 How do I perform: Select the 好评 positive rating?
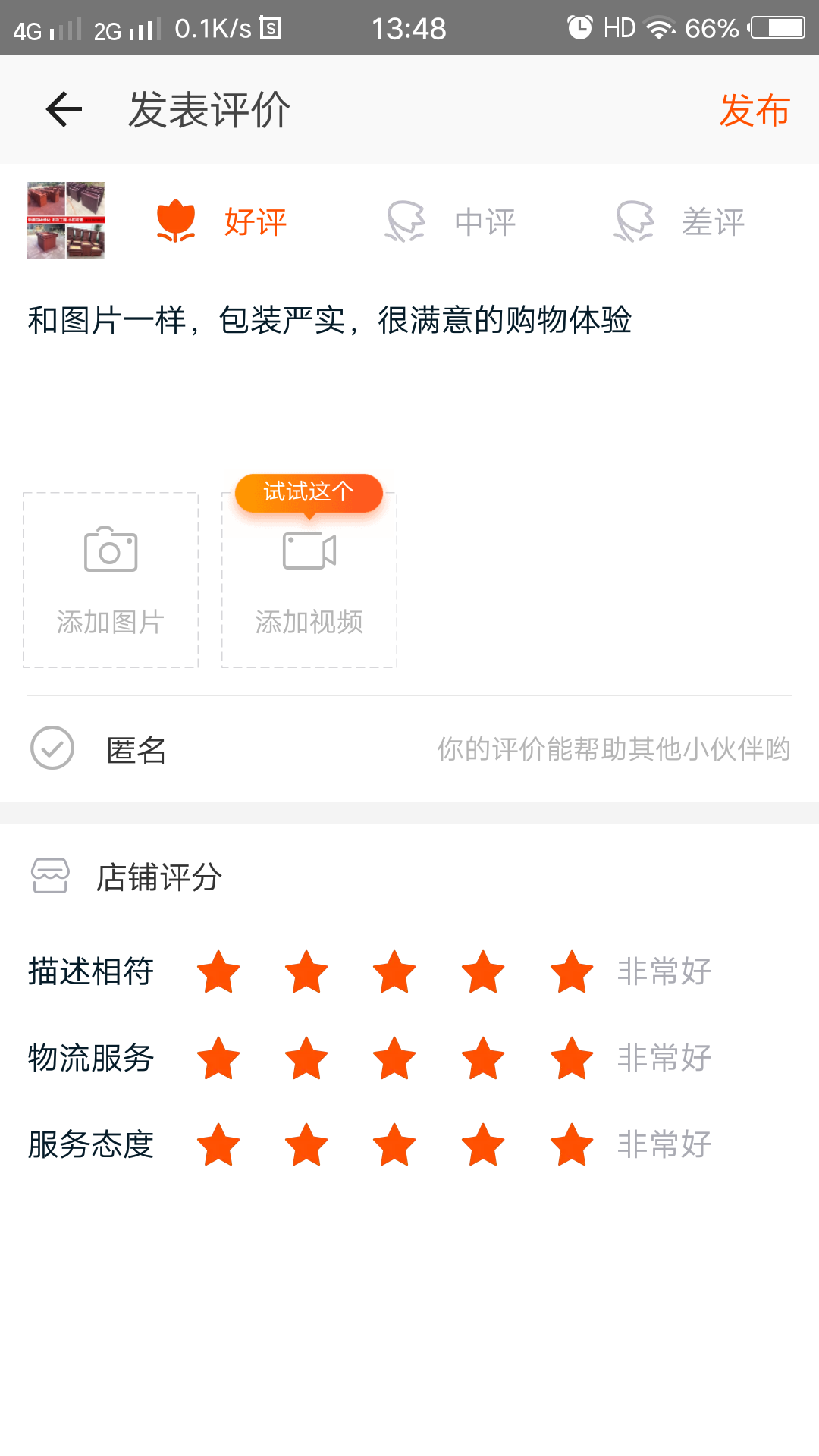pos(221,221)
